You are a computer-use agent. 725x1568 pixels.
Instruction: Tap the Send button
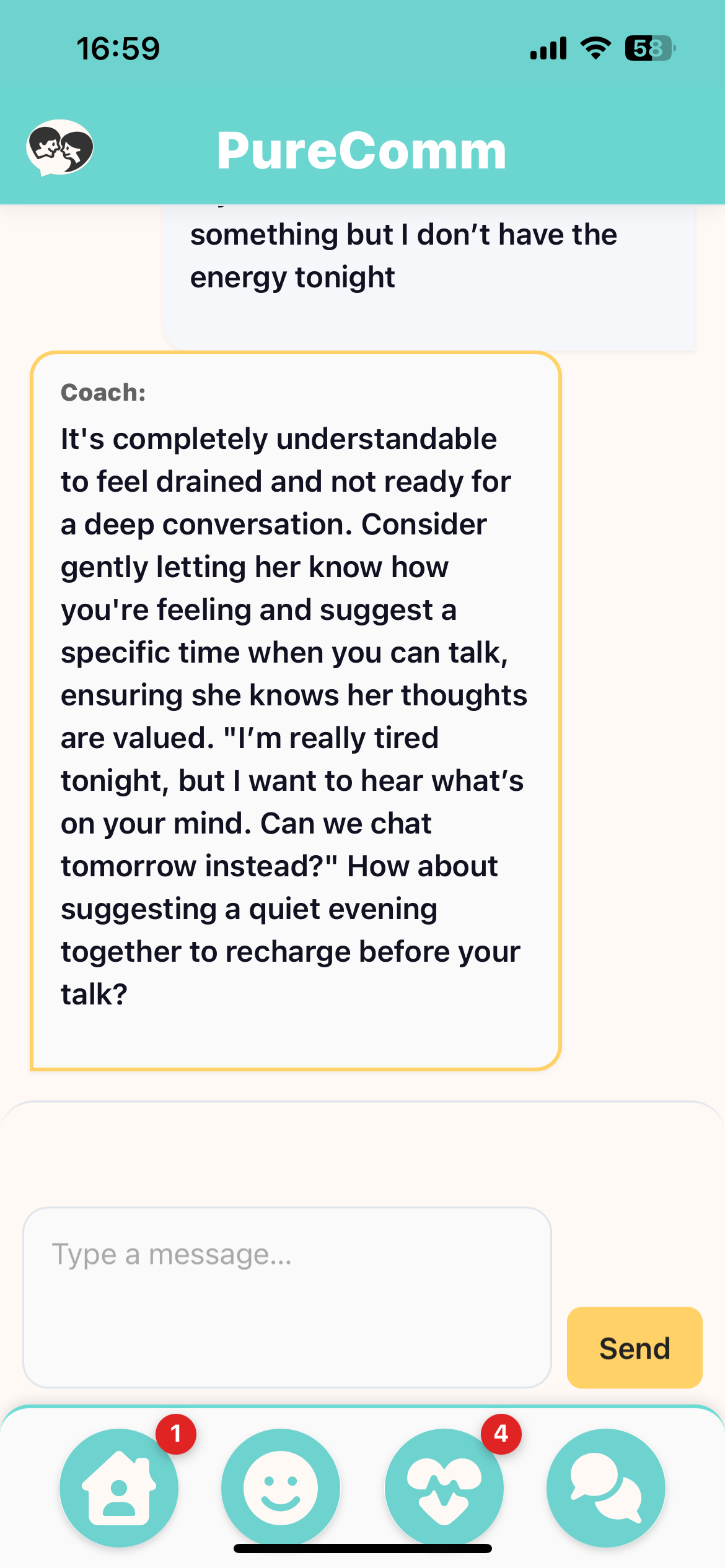(634, 1348)
